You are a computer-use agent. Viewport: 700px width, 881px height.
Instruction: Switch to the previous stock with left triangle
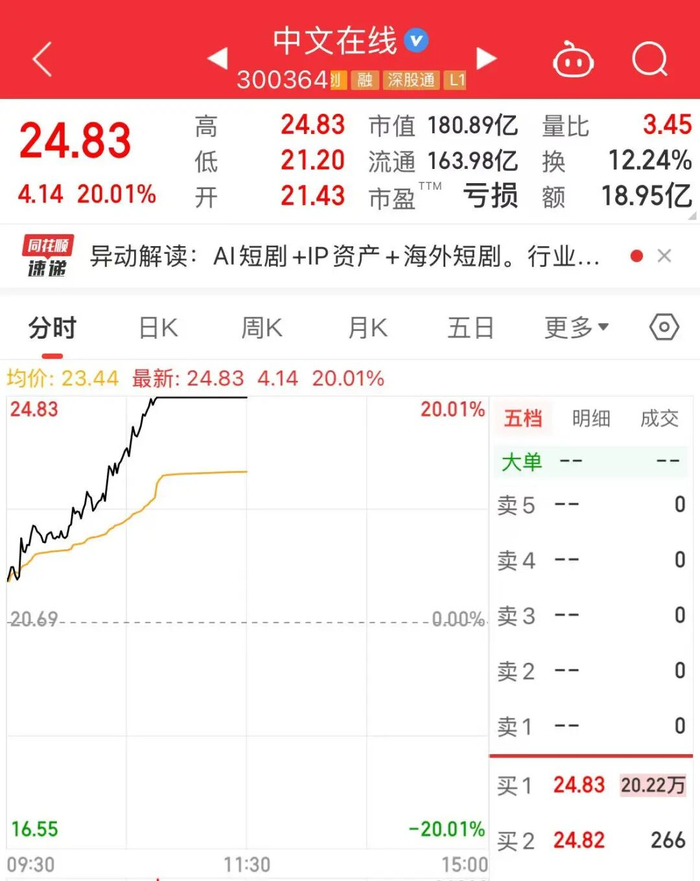click(217, 58)
